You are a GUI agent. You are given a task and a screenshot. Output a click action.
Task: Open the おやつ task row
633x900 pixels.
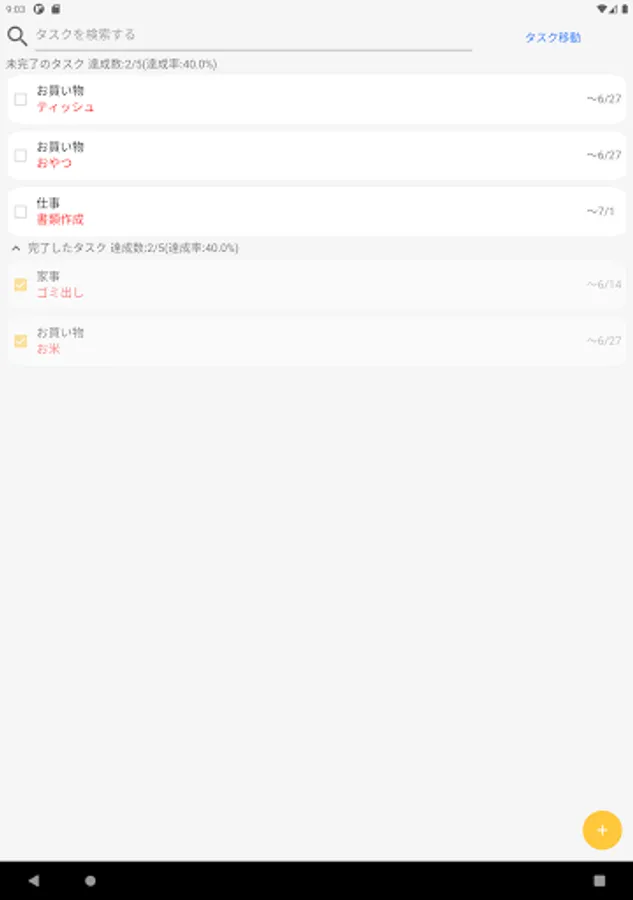coord(317,156)
